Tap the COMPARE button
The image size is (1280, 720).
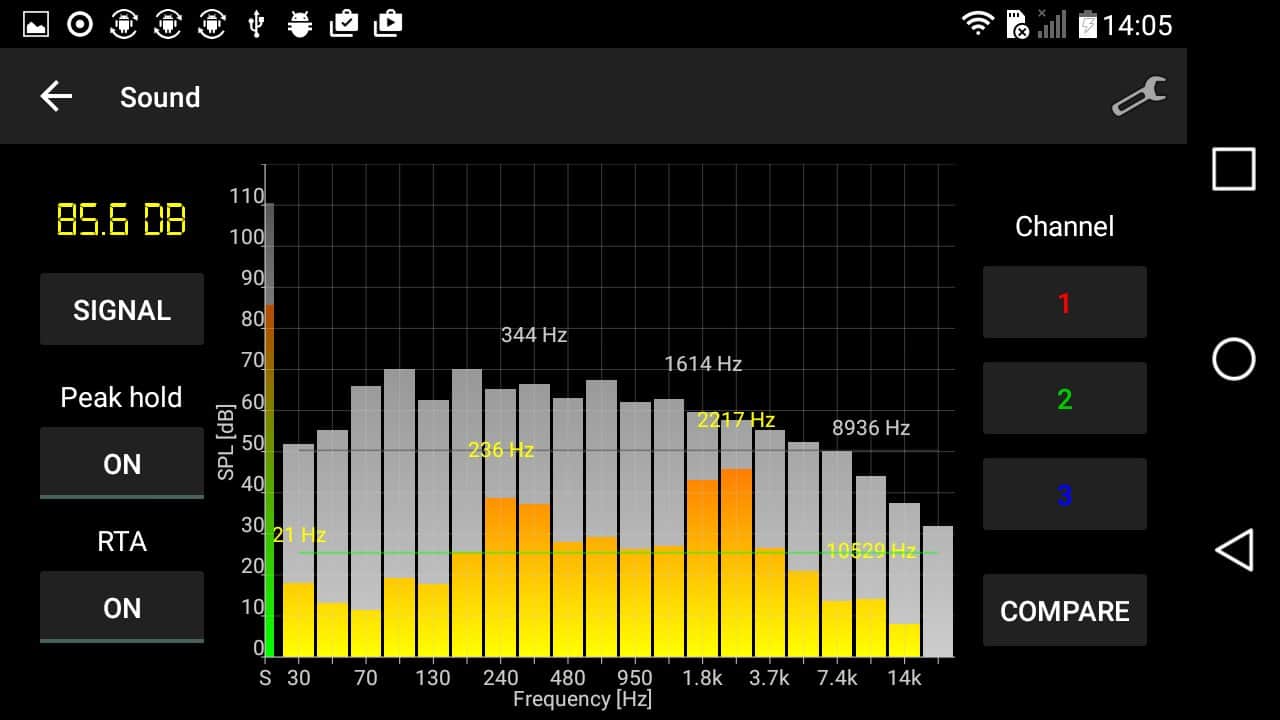click(x=1064, y=611)
